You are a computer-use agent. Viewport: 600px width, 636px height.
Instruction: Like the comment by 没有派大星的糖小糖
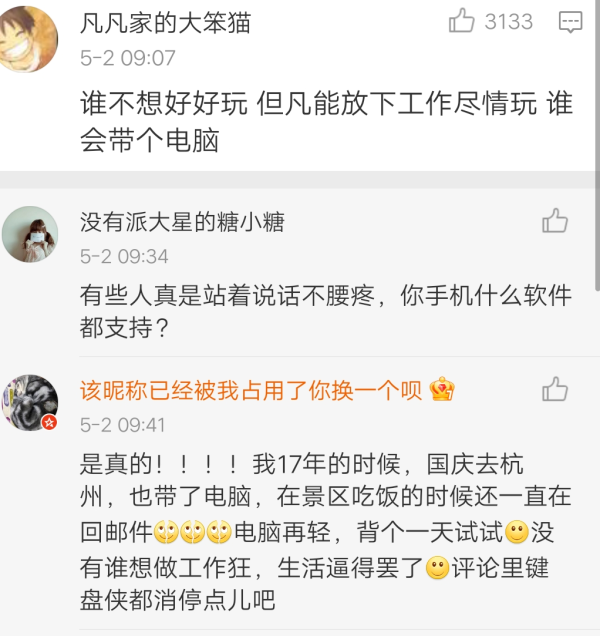click(x=555, y=221)
